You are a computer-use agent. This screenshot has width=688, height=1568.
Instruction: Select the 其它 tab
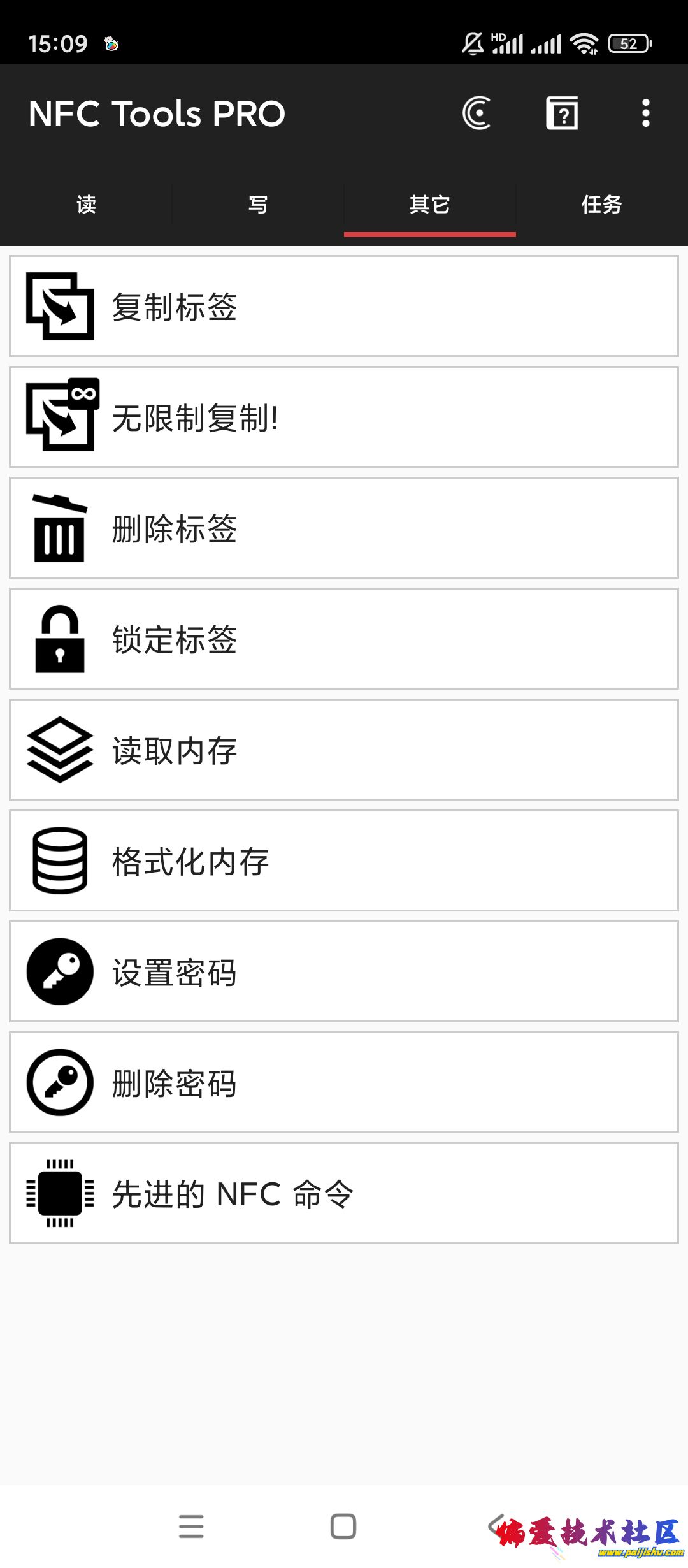[430, 205]
